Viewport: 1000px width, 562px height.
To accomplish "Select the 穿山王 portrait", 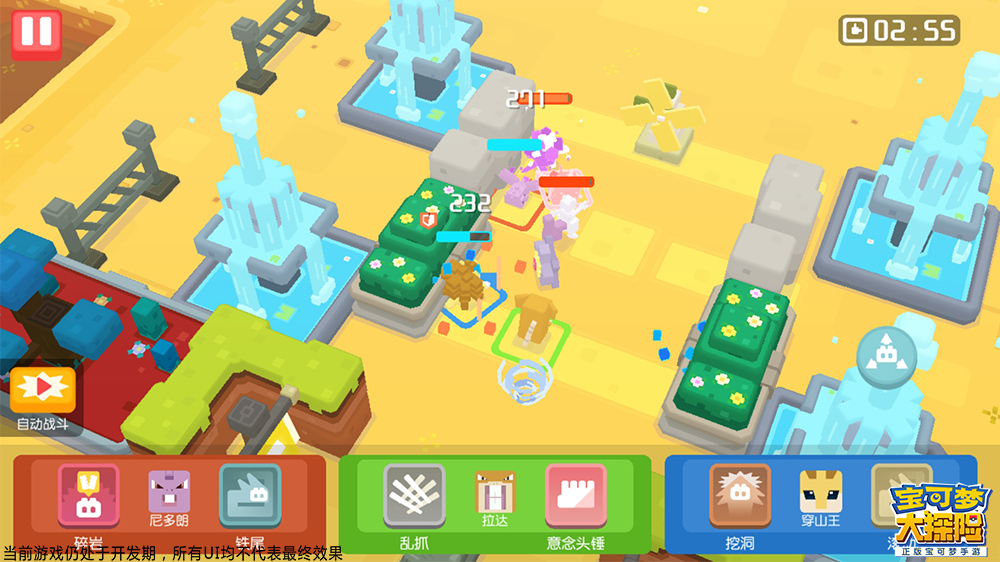I will tap(821, 492).
